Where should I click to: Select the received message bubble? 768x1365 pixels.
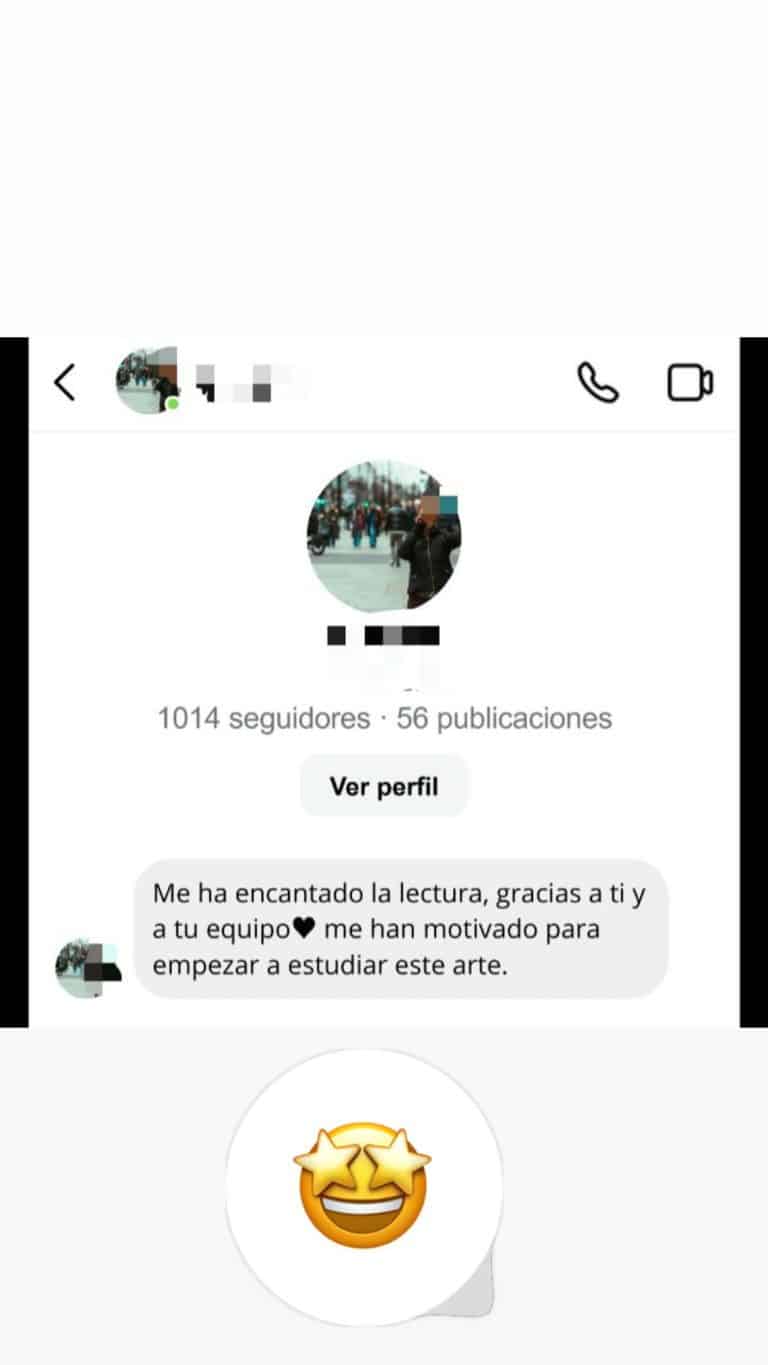click(x=400, y=930)
